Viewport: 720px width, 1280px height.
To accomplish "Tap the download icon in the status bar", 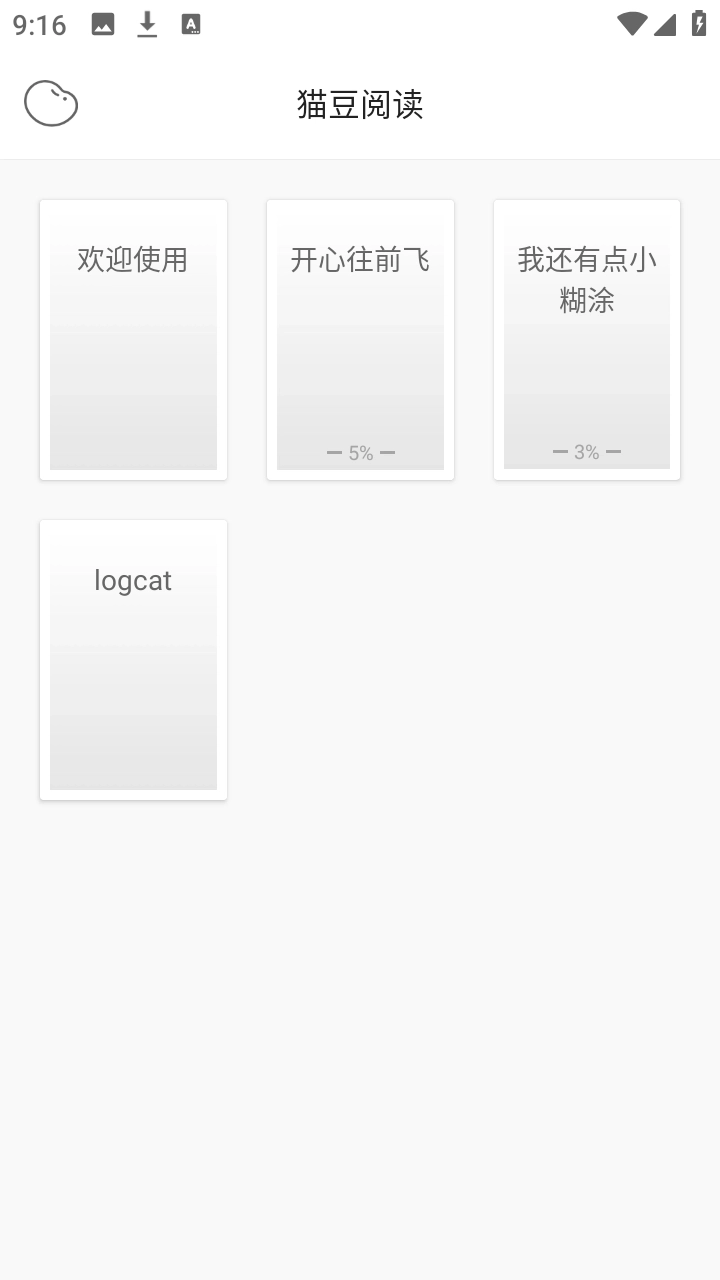I will [146, 23].
